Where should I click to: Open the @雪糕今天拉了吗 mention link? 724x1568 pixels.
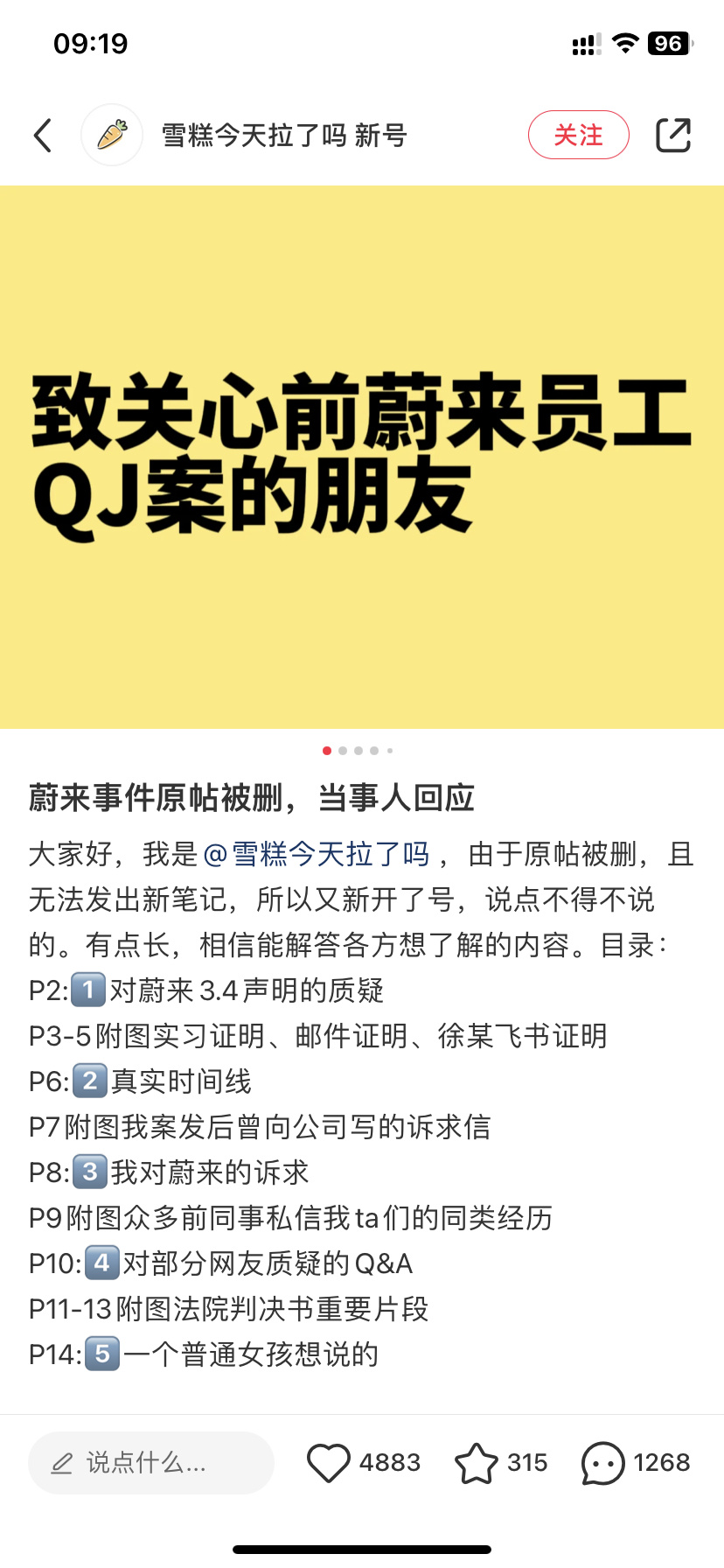(x=316, y=854)
